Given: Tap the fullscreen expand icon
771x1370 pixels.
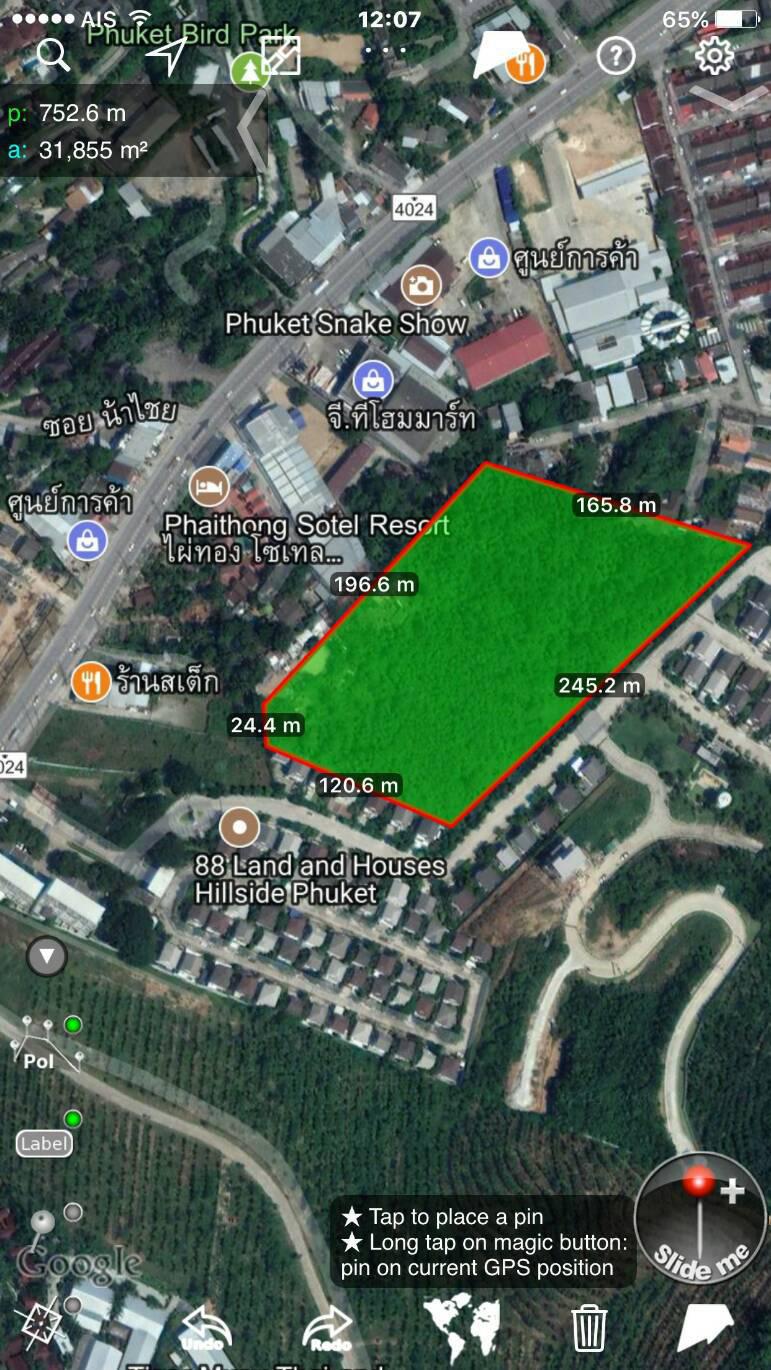Looking at the screenshot, I should (x=281, y=56).
